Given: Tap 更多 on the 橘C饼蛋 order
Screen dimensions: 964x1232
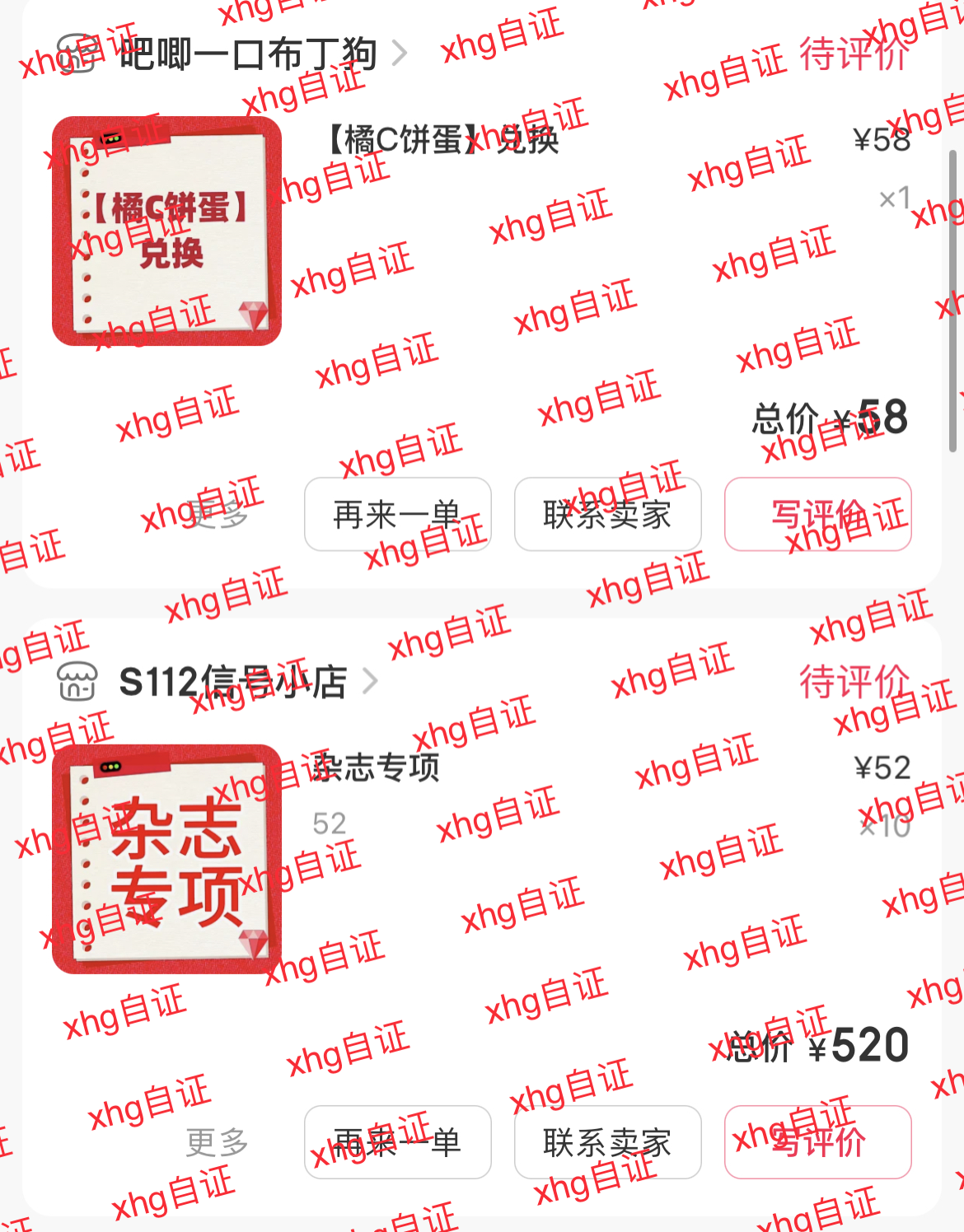Looking at the screenshot, I should point(218,515).
